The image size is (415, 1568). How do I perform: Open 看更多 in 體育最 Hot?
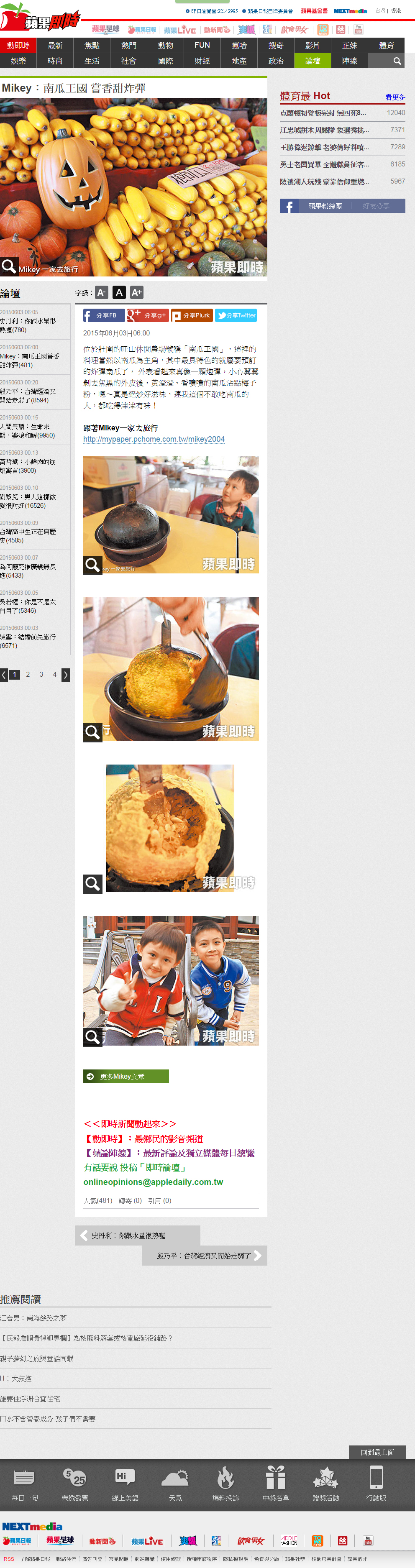point(395,97)
